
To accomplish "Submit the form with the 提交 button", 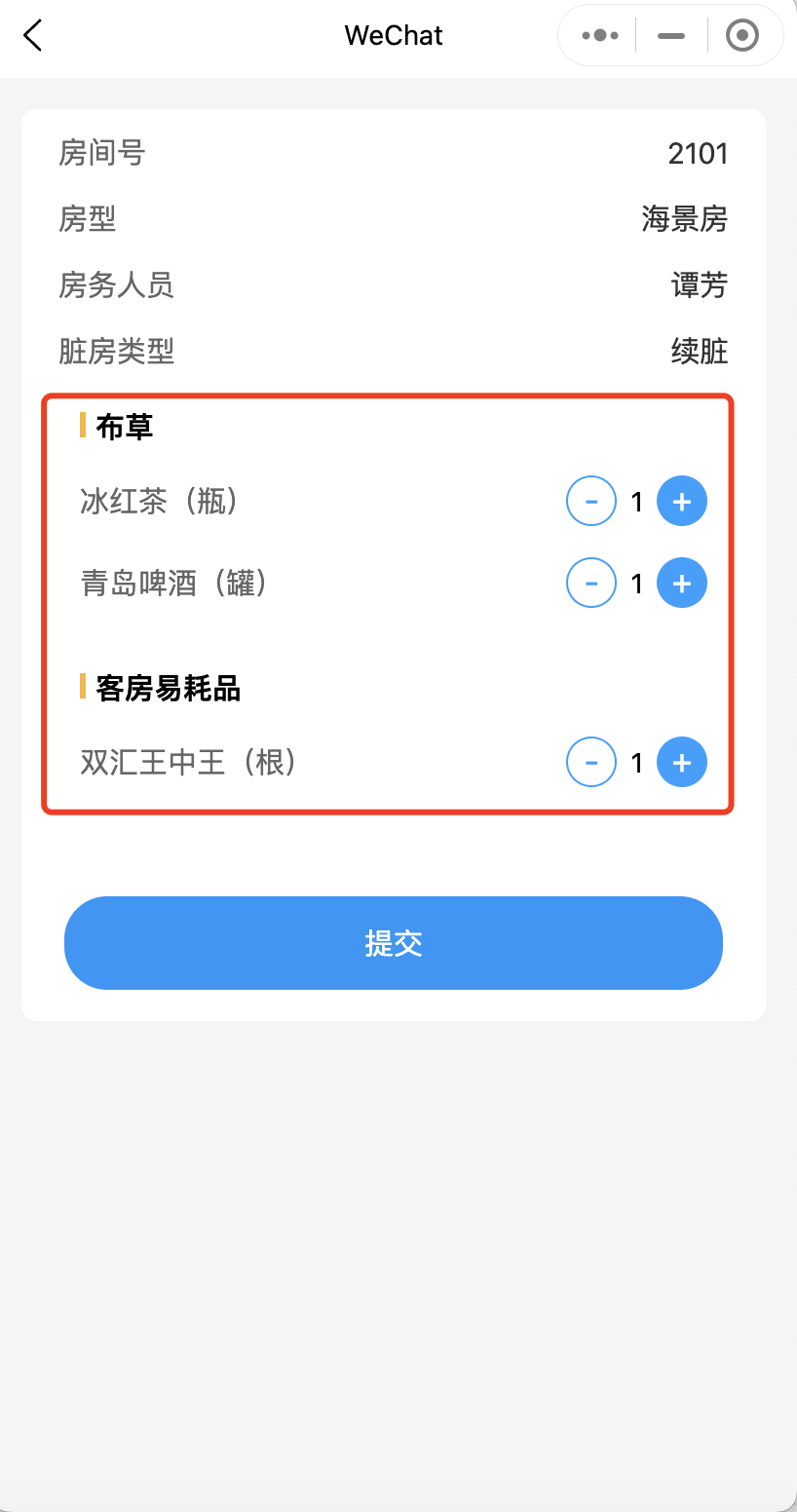I will [394, 943].
